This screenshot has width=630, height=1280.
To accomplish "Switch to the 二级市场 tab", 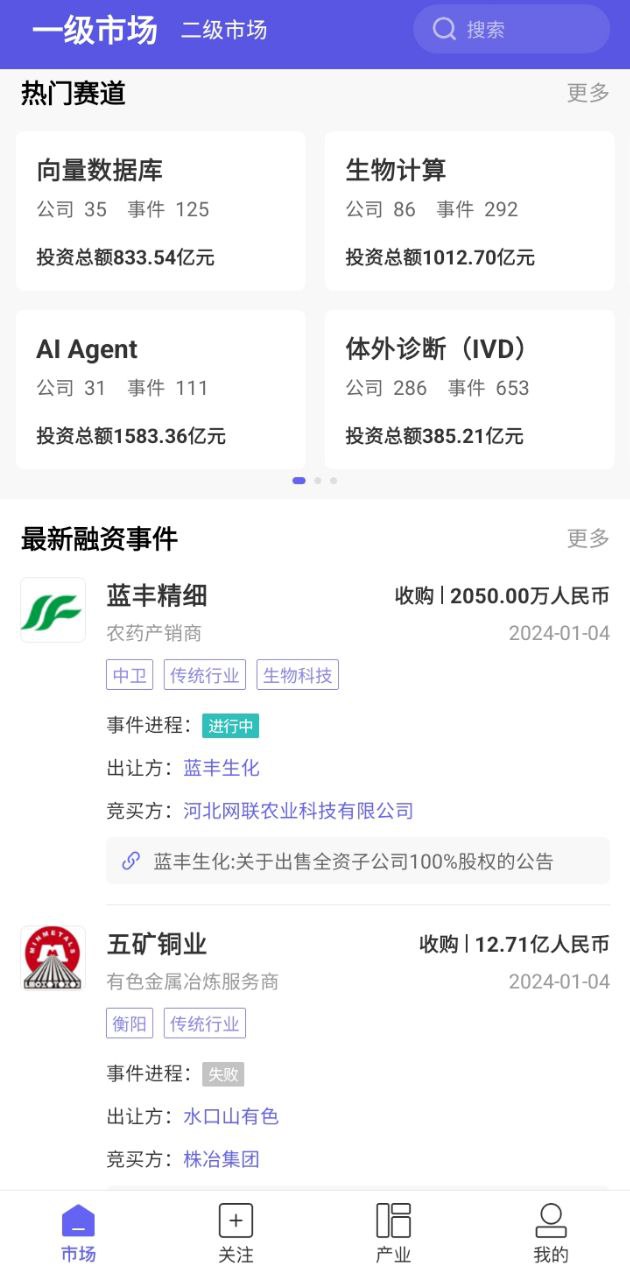I will [x=223, y=30].
